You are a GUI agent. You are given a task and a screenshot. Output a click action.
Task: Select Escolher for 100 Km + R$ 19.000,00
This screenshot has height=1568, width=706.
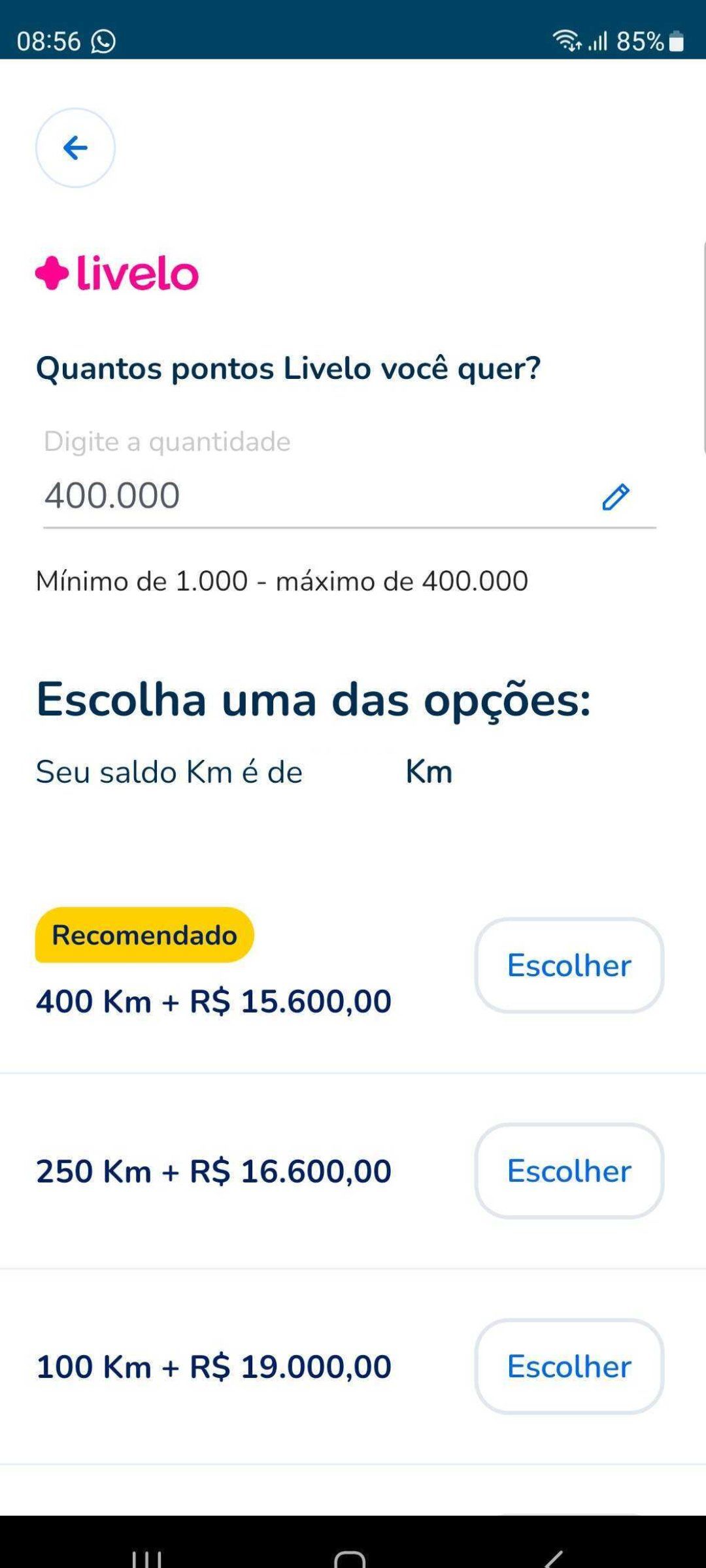pos(569,1366)
